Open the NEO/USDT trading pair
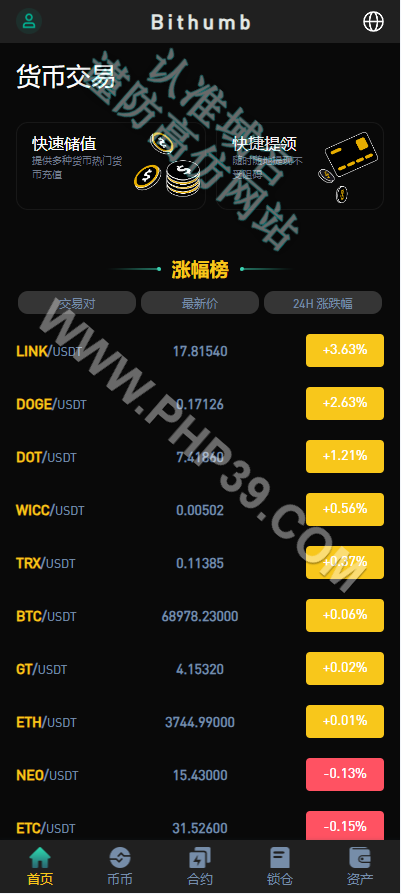401x894 pixels. (x=200, y=775)
